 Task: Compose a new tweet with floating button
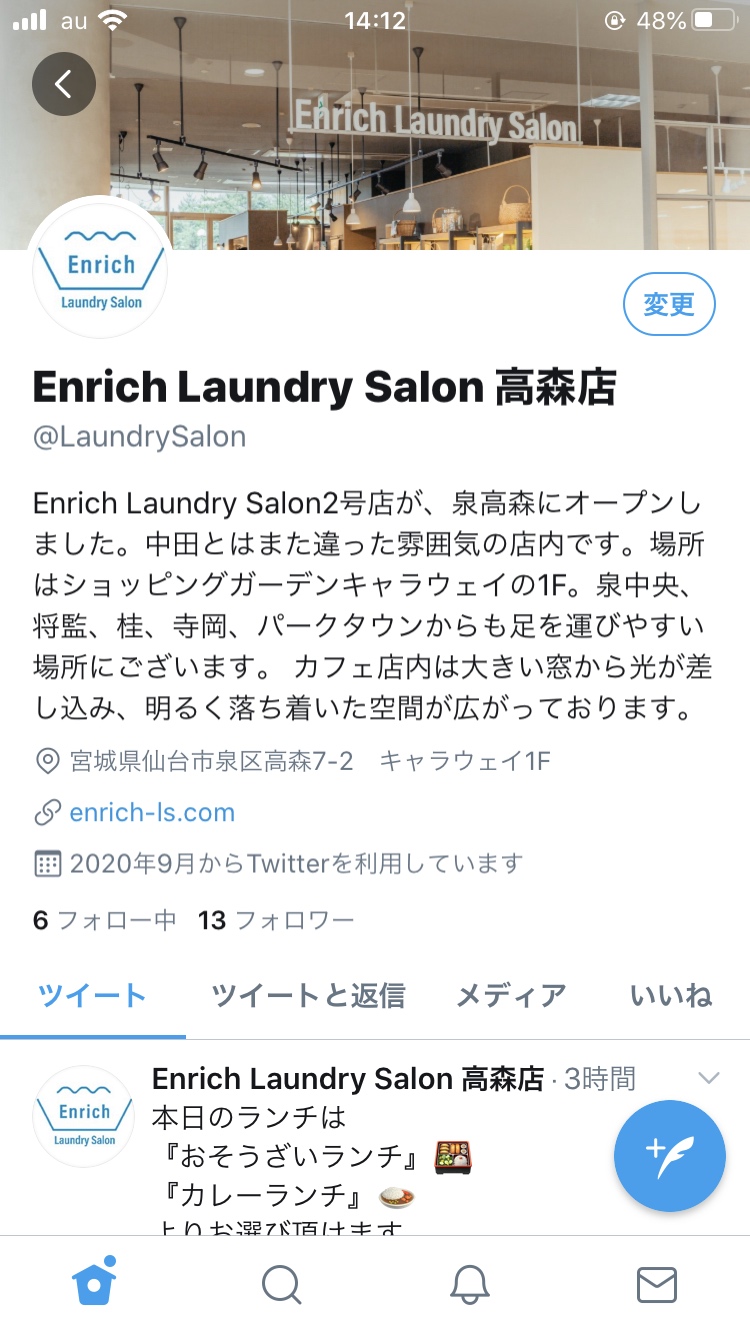670,1156
